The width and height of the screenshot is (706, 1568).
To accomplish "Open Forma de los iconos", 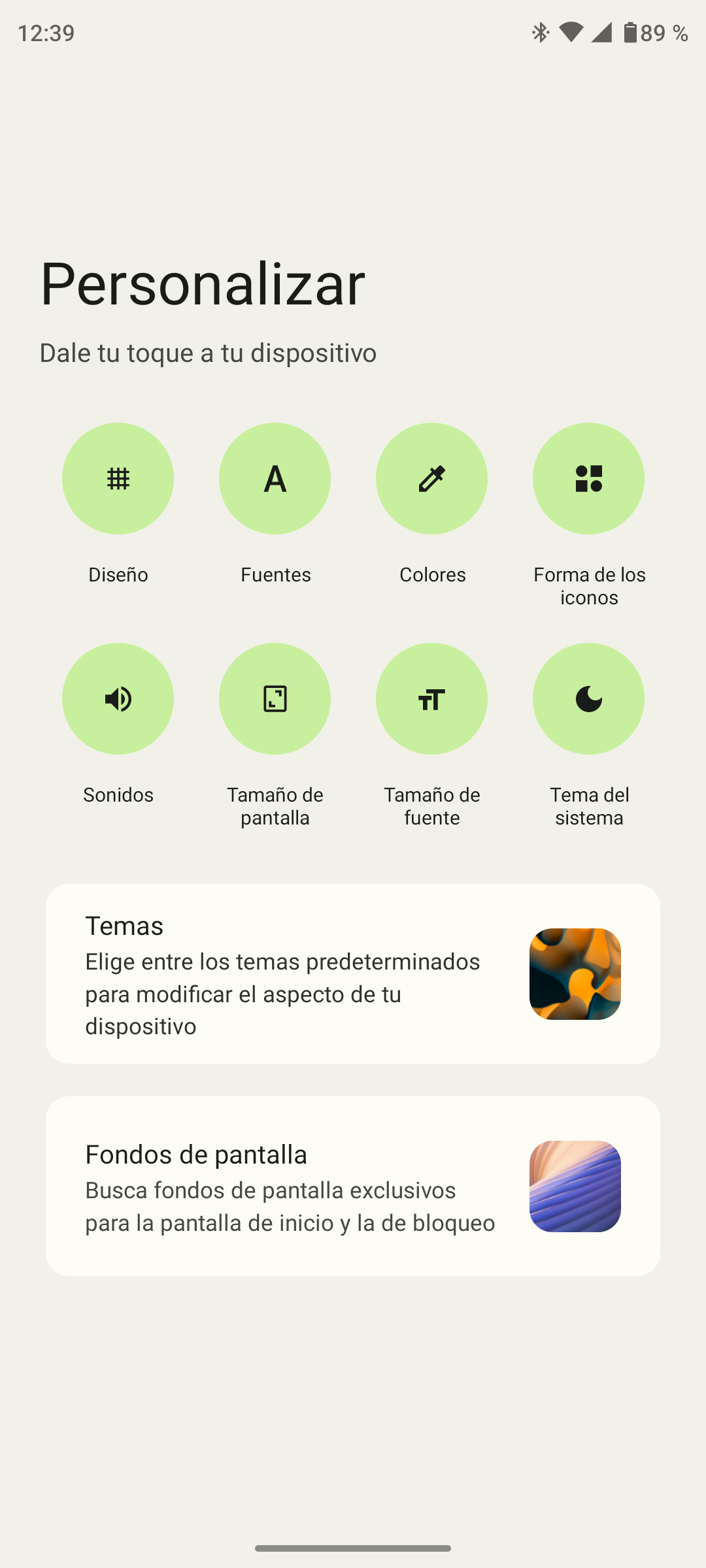I will [x=588, y=479].
